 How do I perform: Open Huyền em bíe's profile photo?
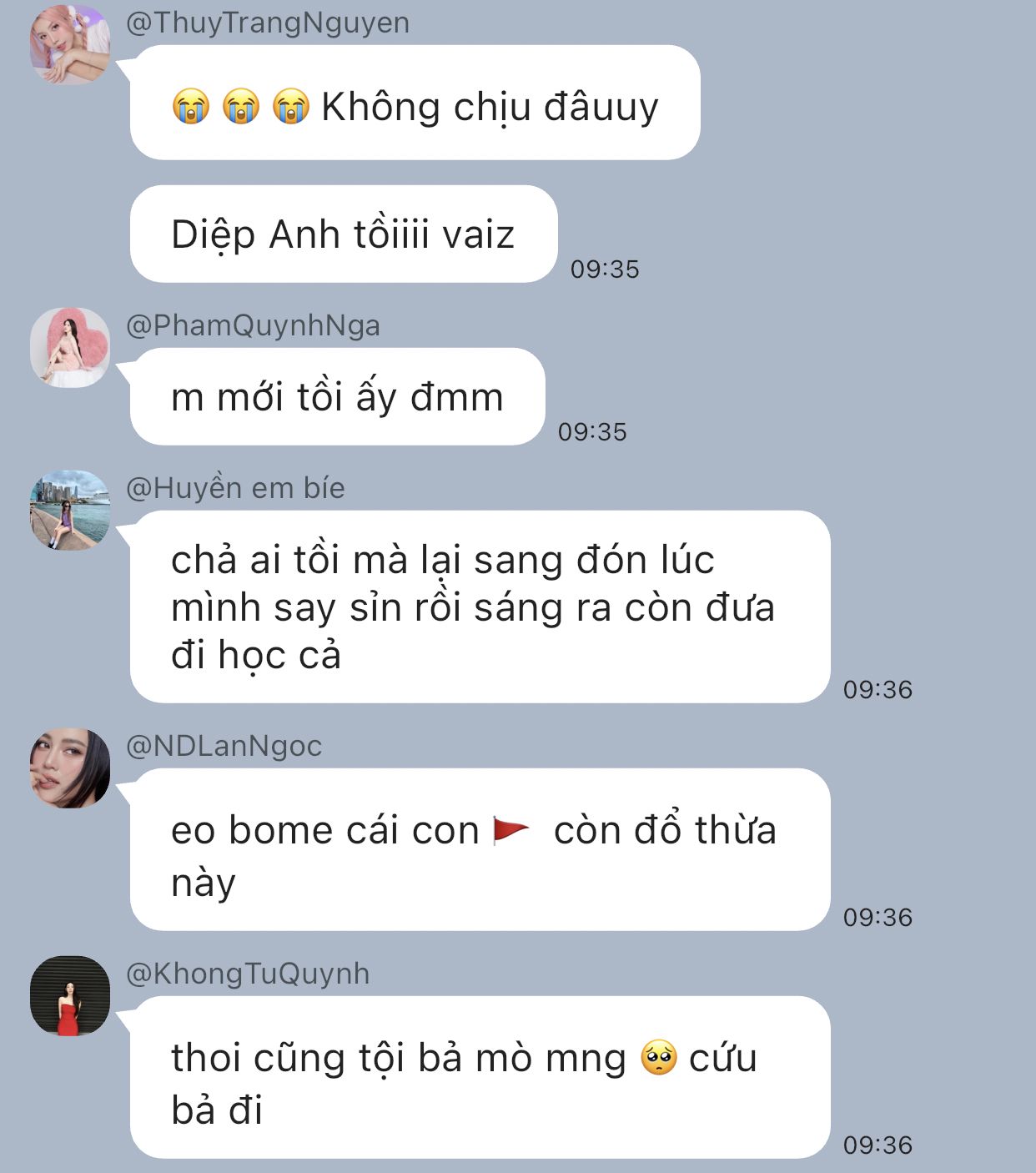70,510
